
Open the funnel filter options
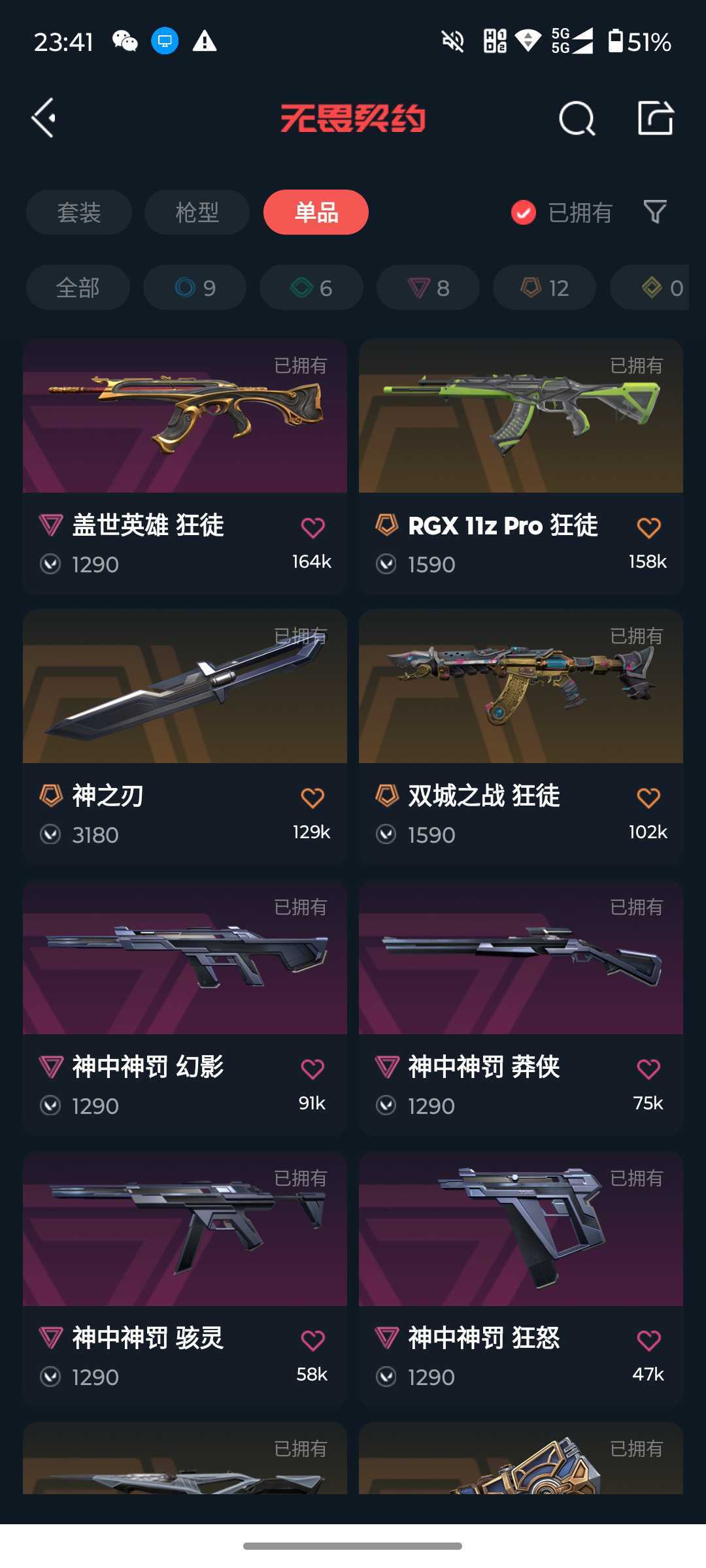pos(655,212)
